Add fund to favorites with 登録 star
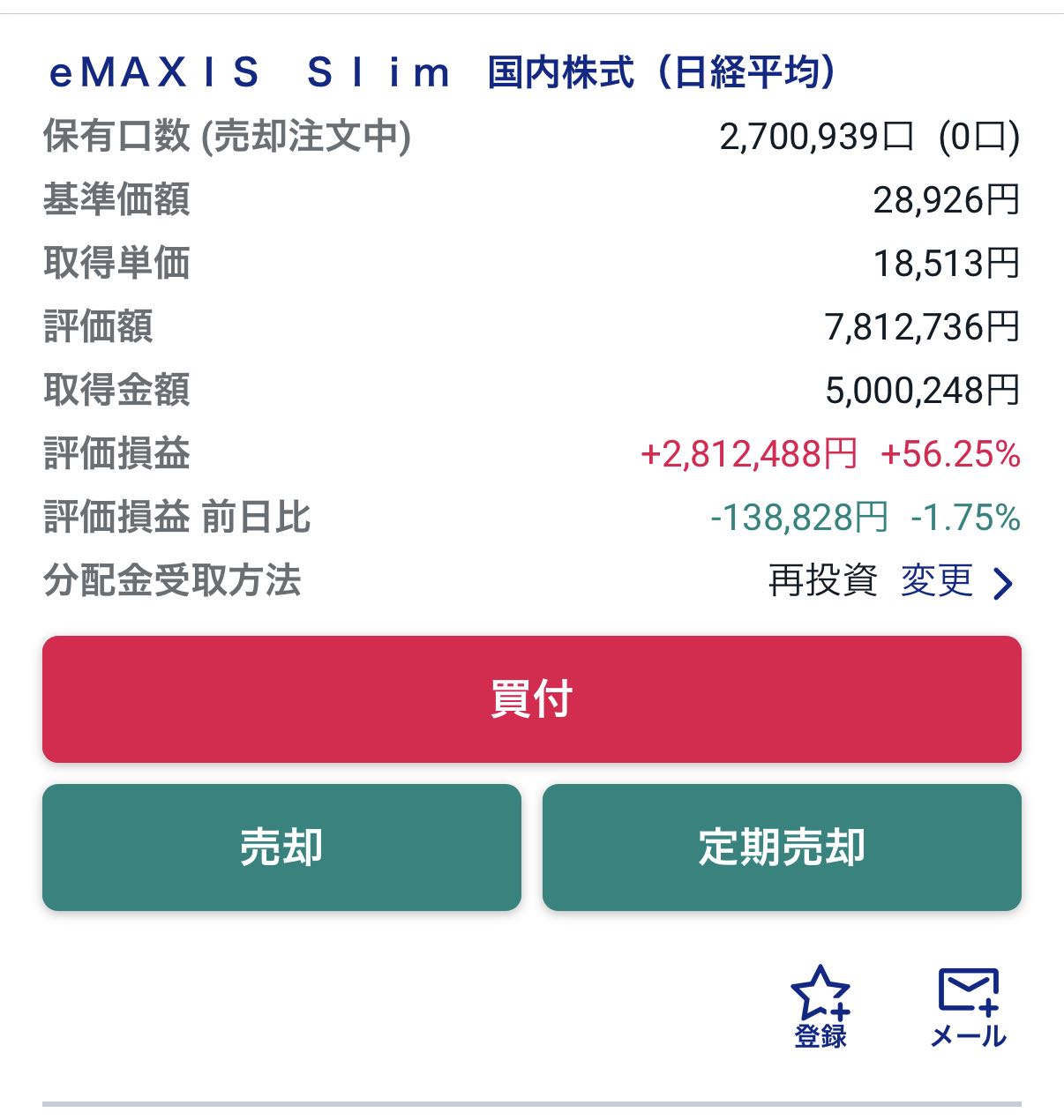This screenshot has width=1064, height=1120. tap(820, 1005)
